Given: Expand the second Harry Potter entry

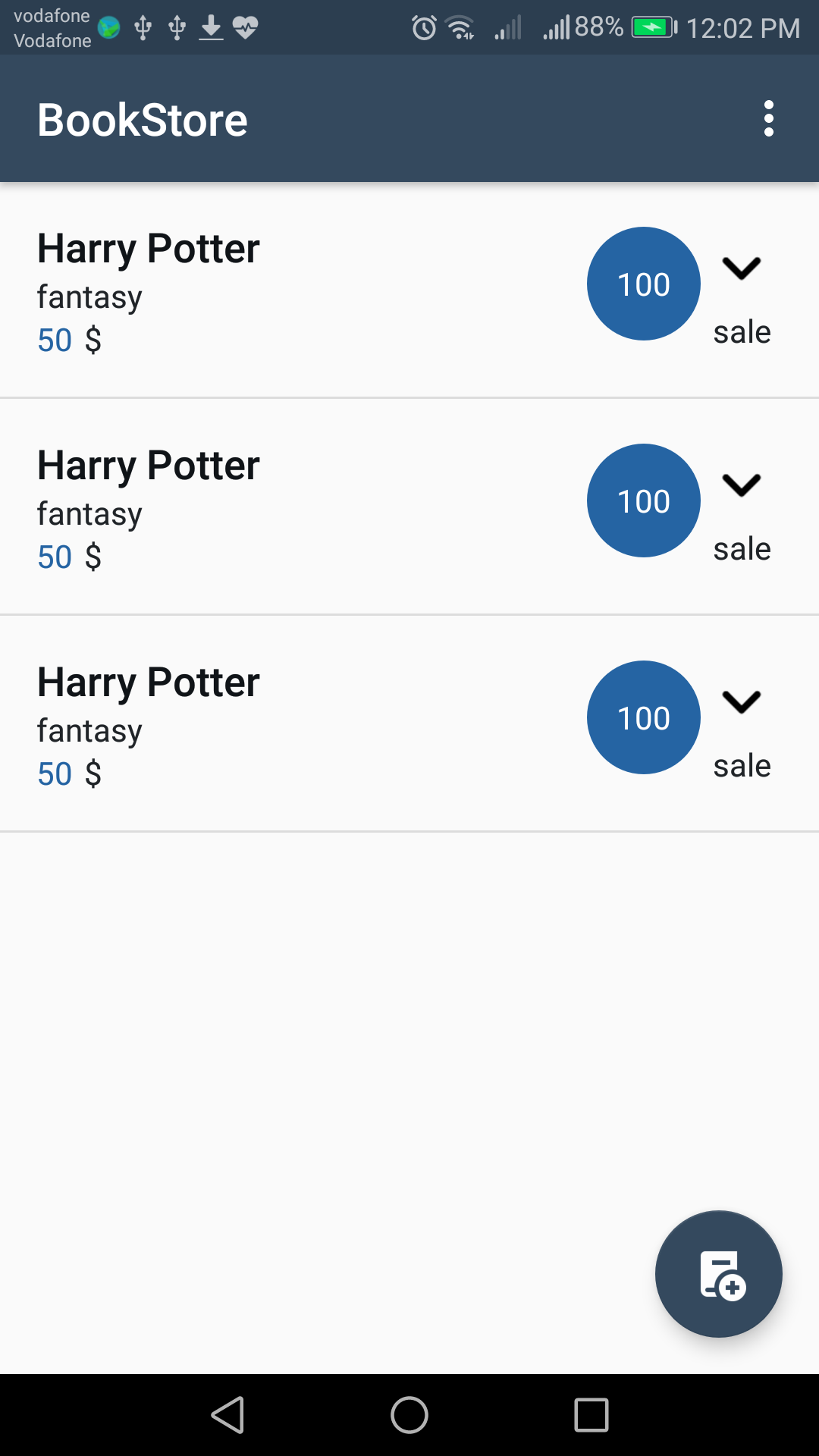Looking at the screenshot, I should click(x=742, y=486).
